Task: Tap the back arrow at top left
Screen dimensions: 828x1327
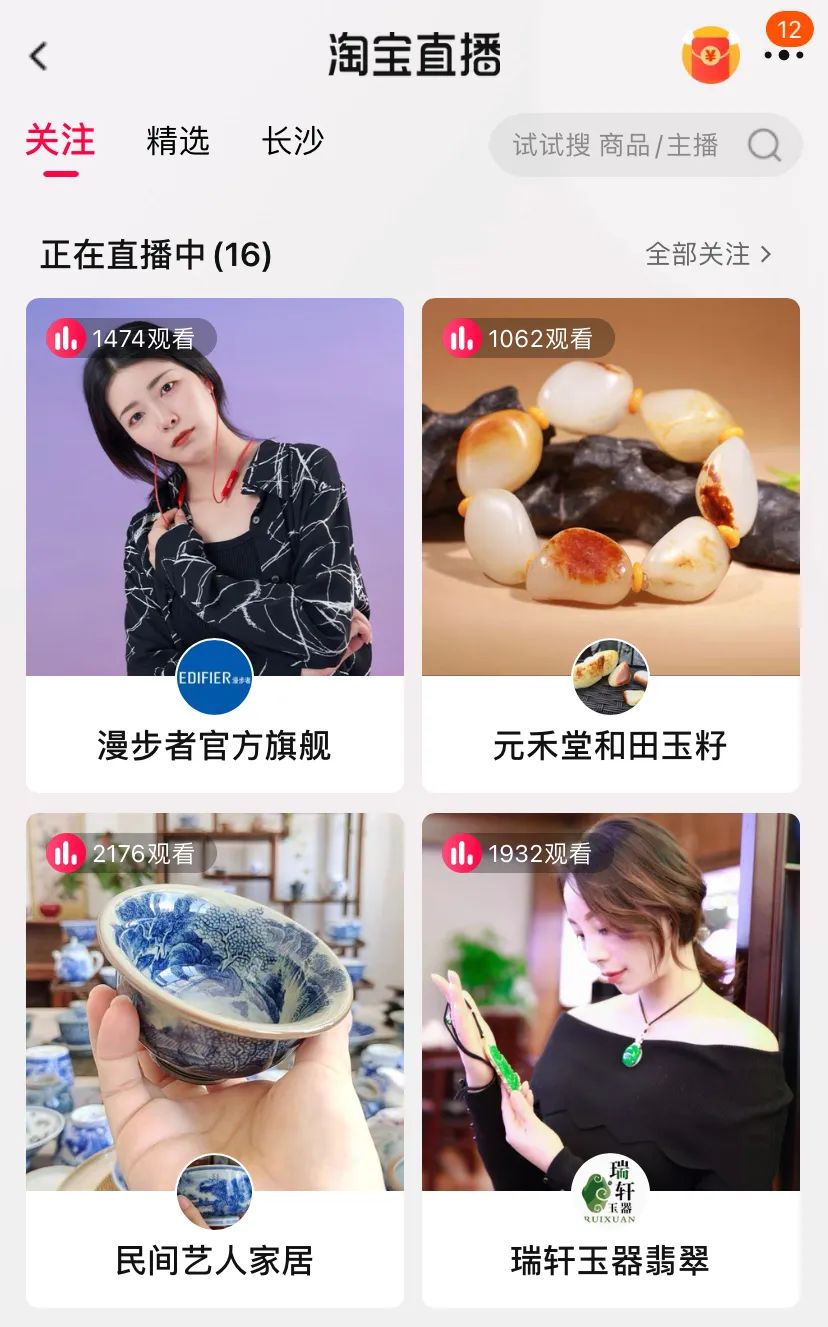Action: pos(38,57)
